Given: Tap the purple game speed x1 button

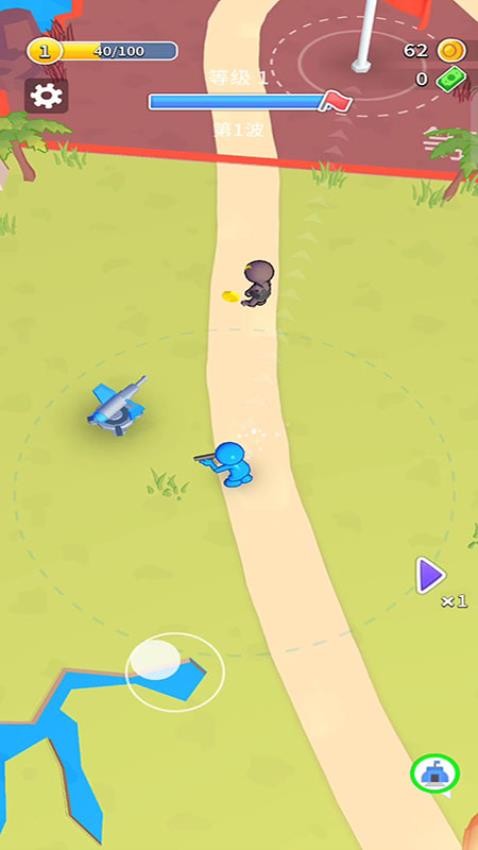Looking at the screenshot, I should pyautogui.click(x=430, y=575).
